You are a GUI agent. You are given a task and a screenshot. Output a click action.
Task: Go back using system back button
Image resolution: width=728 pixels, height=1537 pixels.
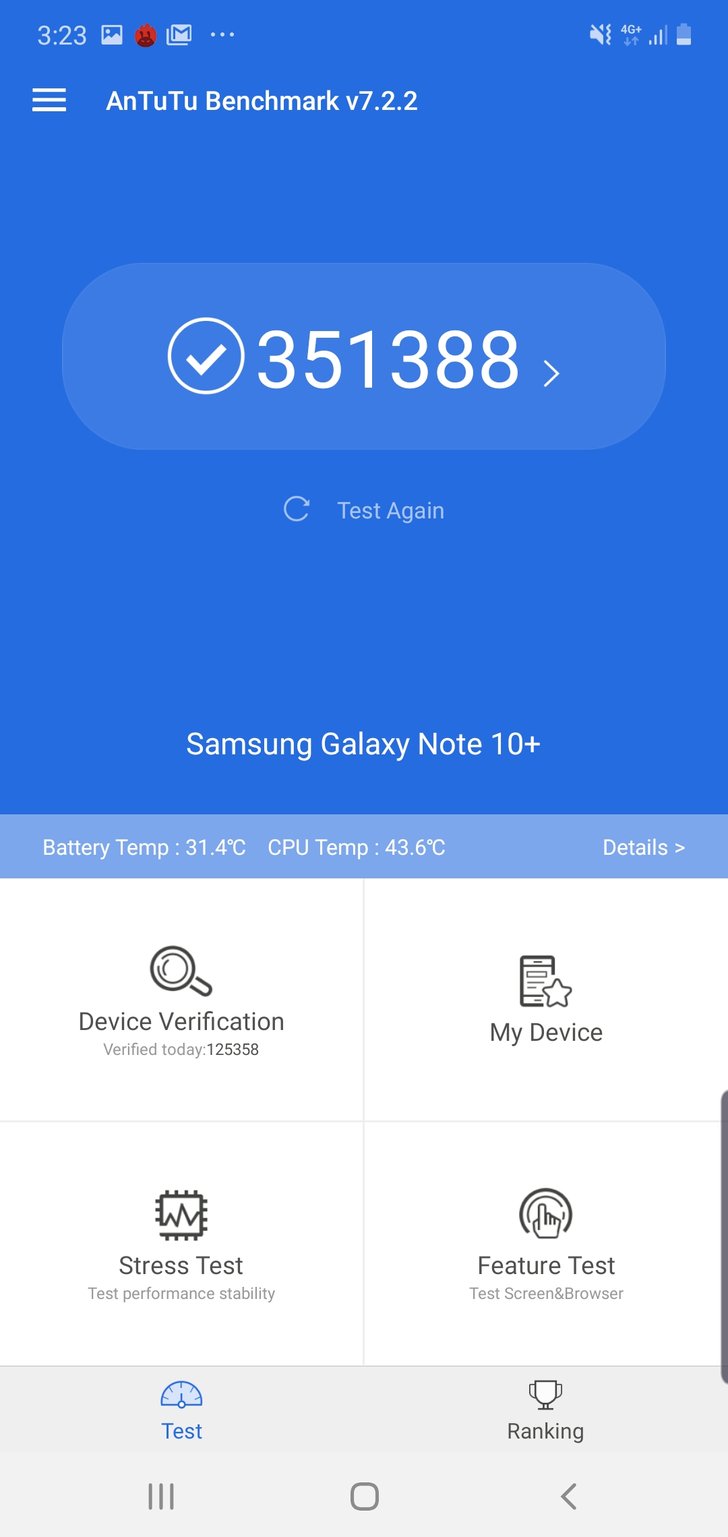pos(568,1496)
